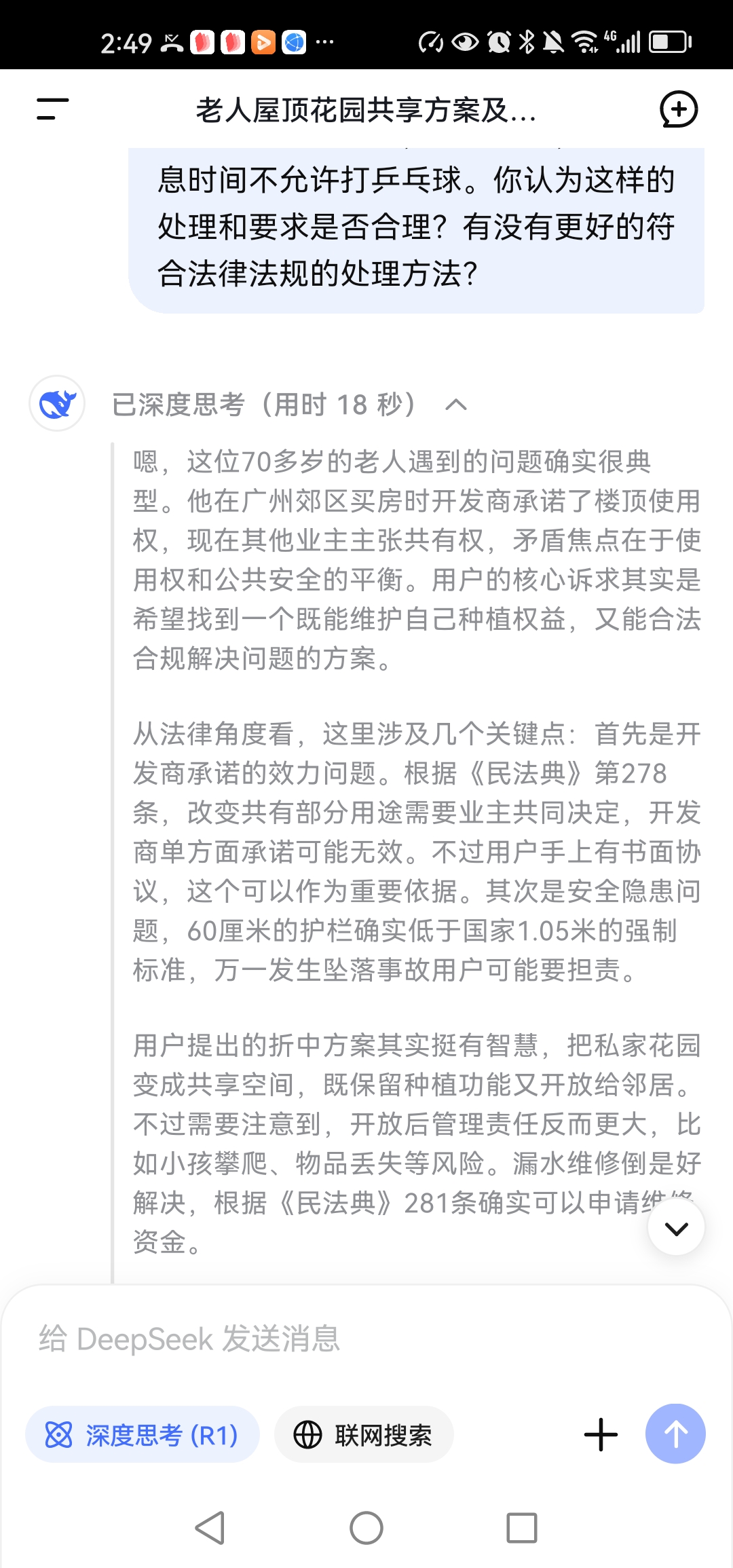Go to the home screen

[366, 1528]
